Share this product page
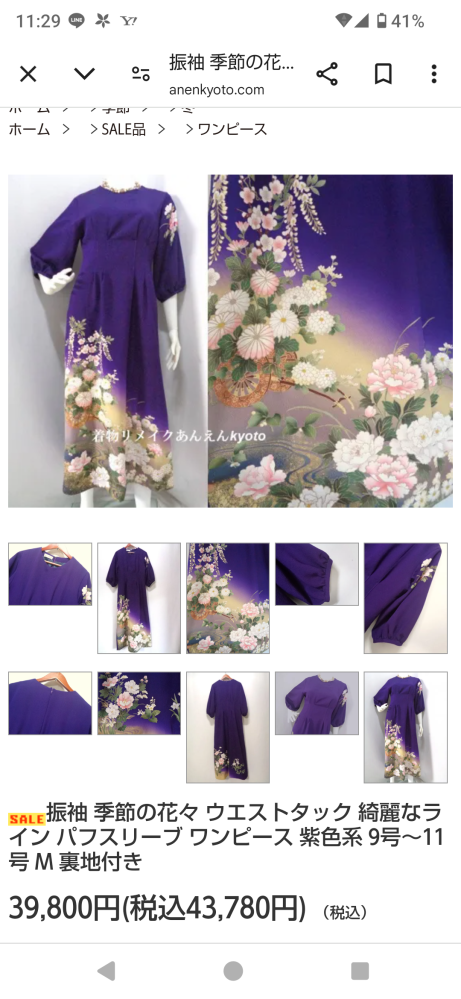This screenshot has width=461, height=999. click(327, 75)
